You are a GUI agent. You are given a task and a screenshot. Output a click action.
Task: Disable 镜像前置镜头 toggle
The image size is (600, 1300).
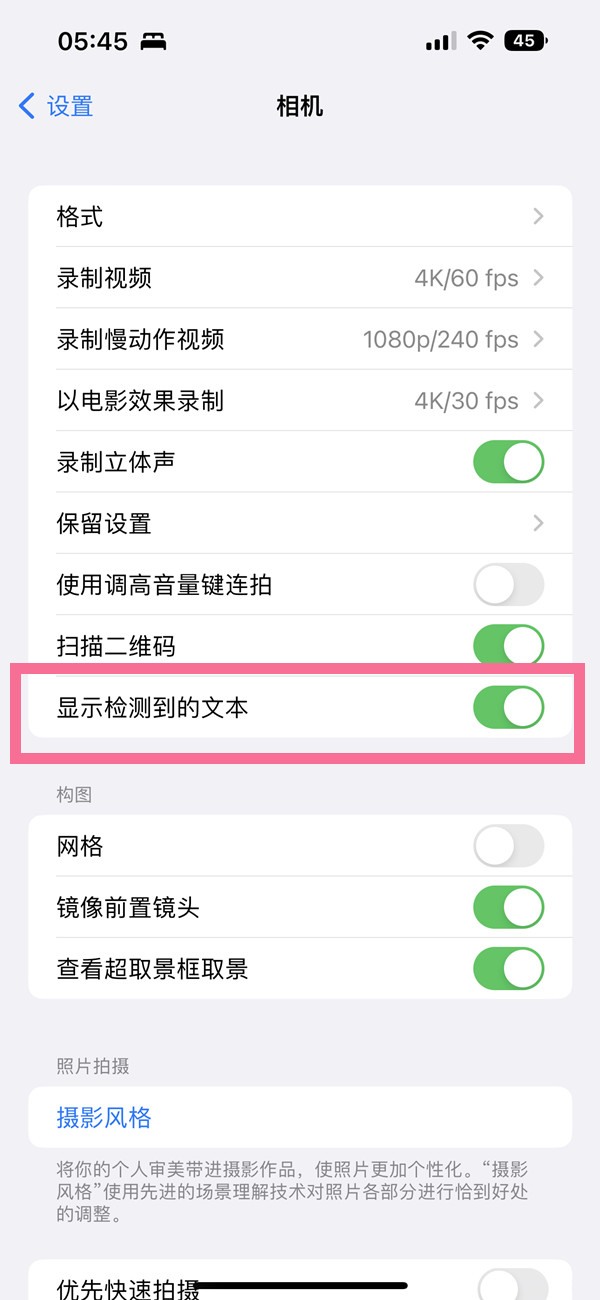[508, 908]
